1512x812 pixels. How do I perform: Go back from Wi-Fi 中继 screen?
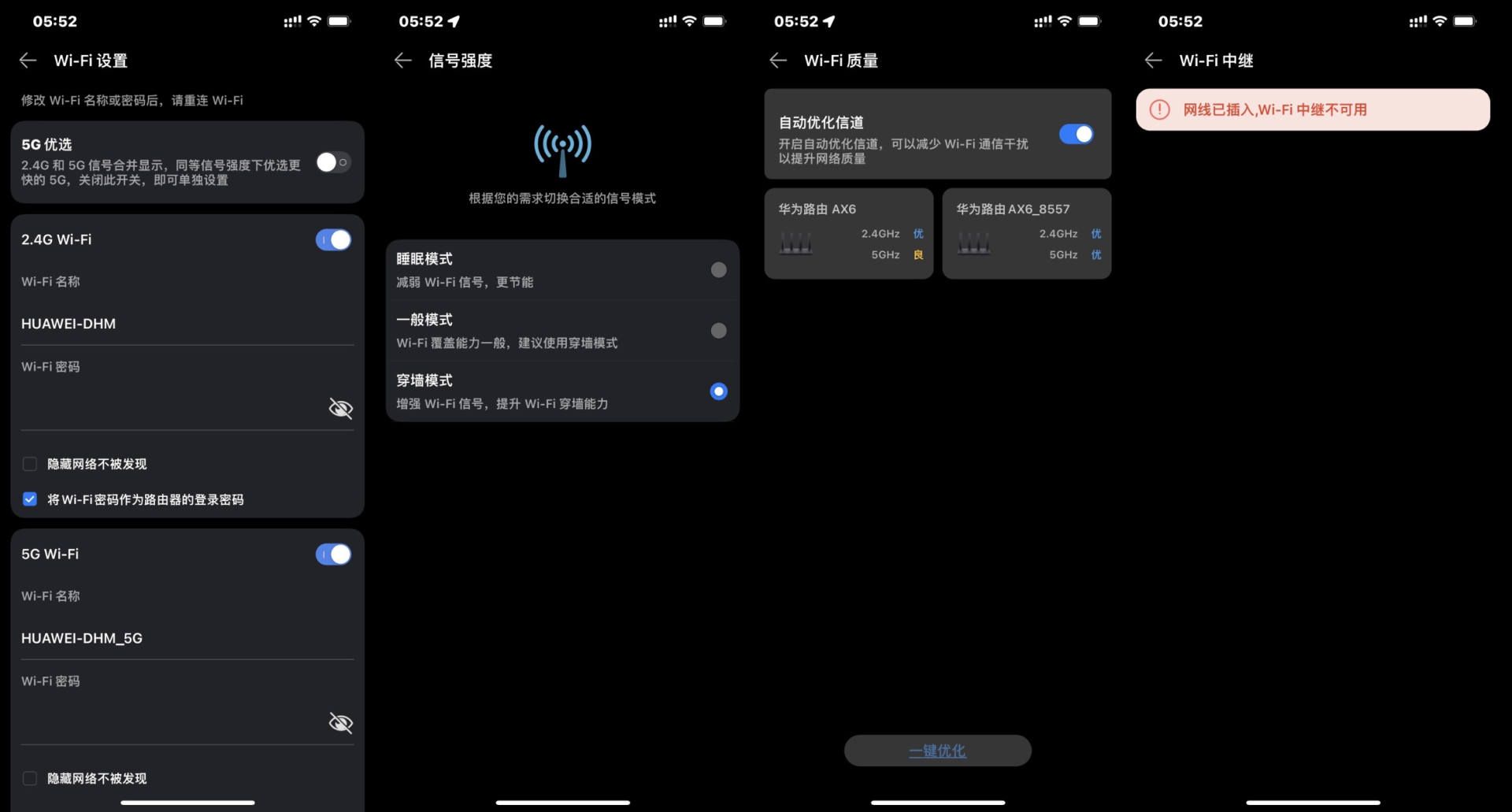(1154, 61)
